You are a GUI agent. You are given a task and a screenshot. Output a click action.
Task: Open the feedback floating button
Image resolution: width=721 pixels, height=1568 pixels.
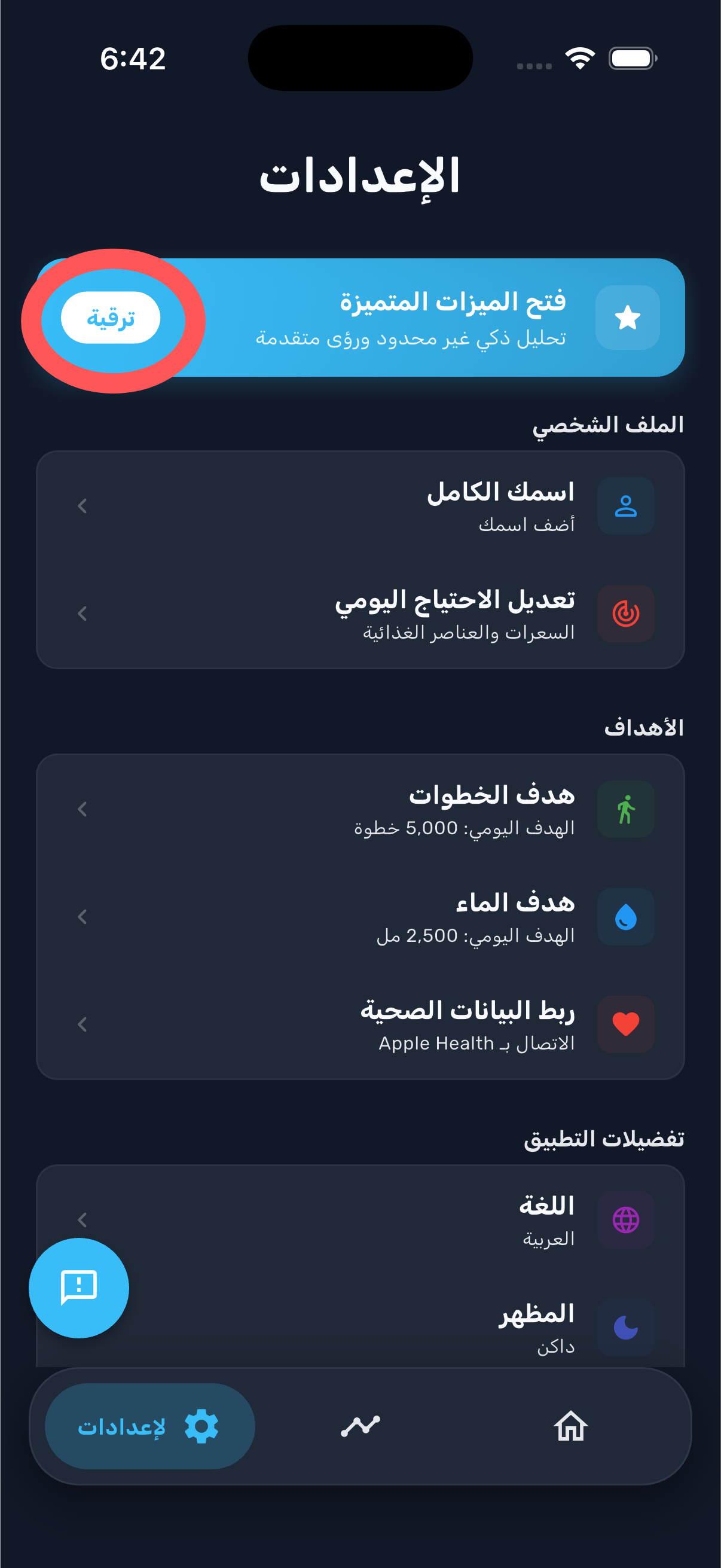click(x=79, y=1288)
